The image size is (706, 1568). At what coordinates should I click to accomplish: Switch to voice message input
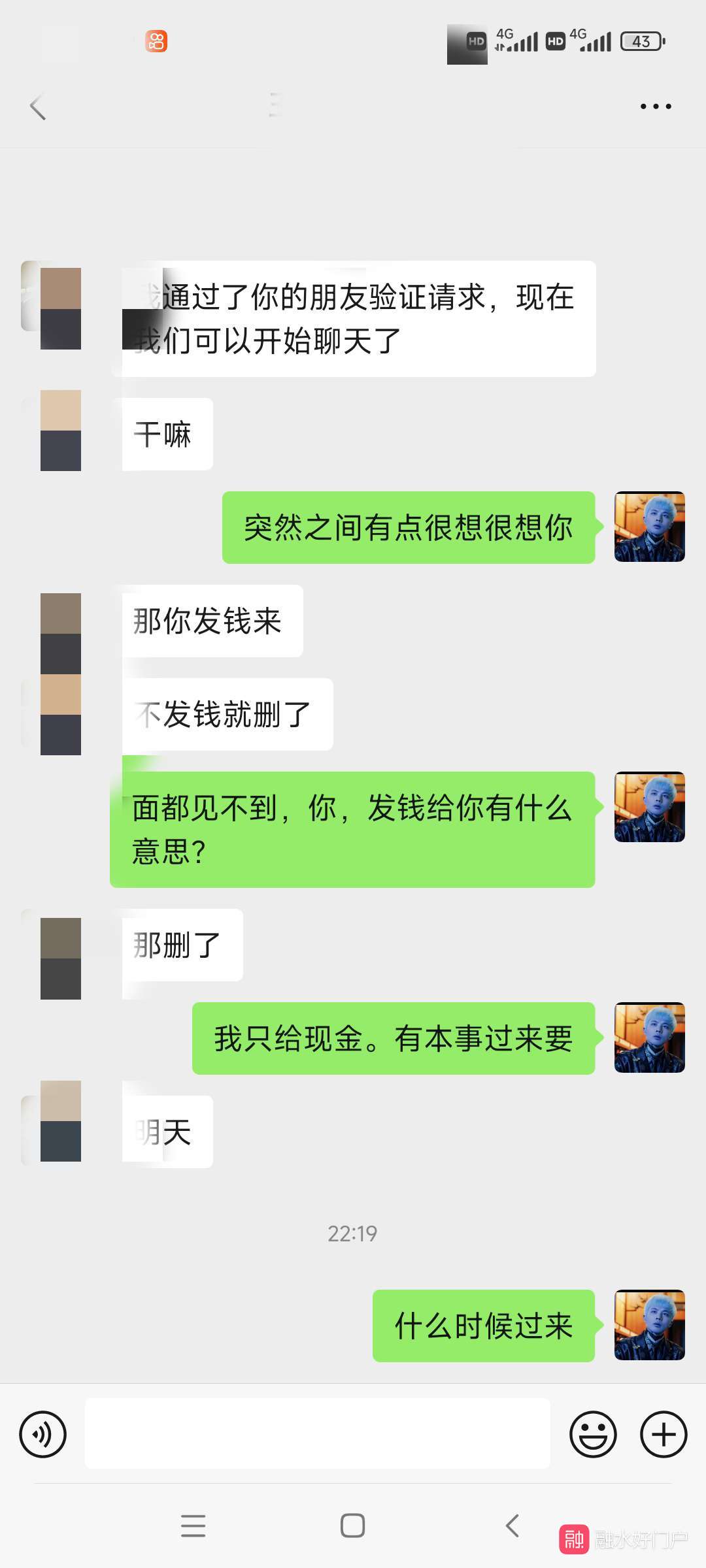coord(43,1435)
